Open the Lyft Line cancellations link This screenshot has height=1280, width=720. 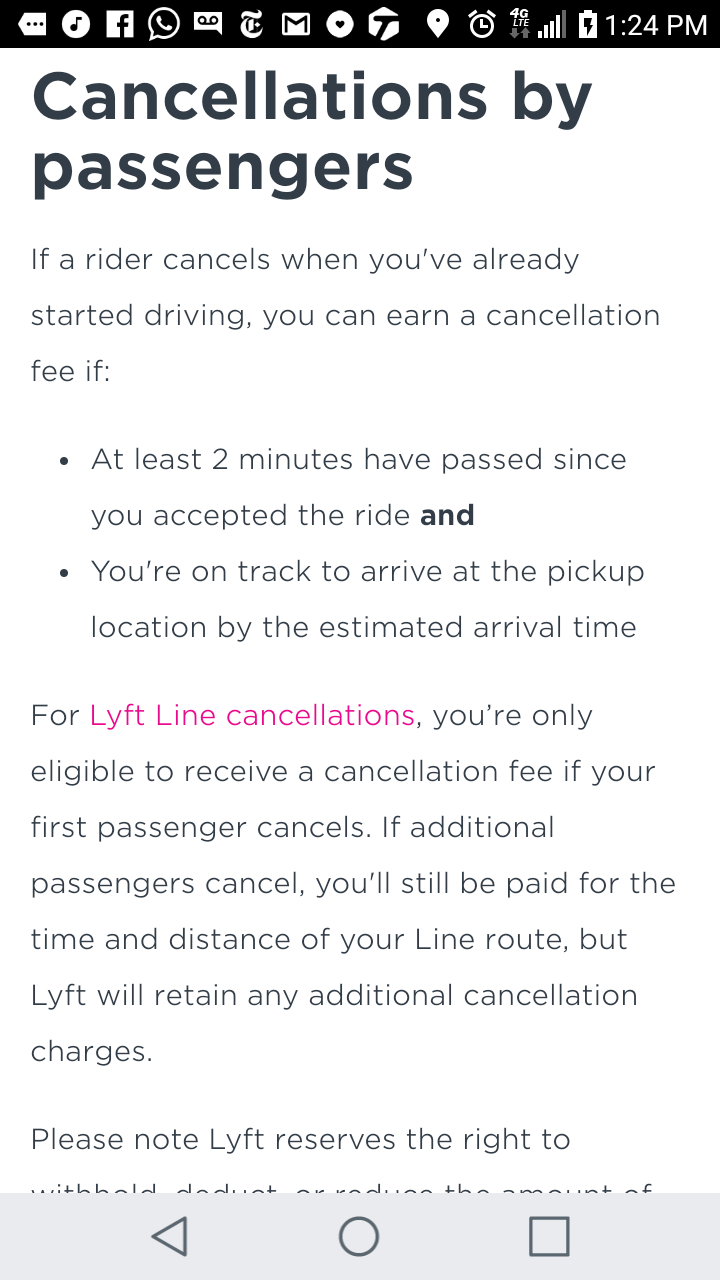click(252, 715)
